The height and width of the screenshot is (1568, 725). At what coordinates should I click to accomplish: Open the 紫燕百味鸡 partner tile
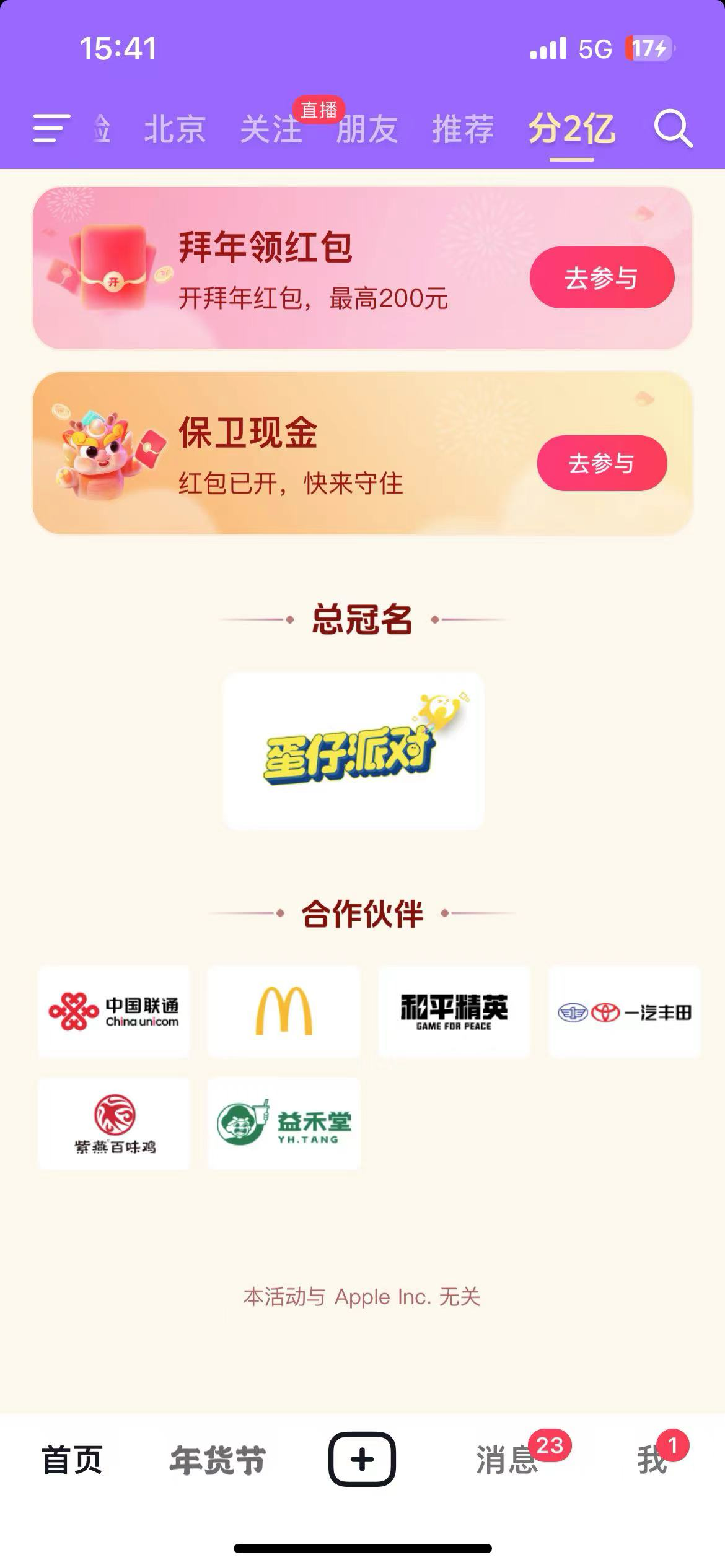click(114, 1124)
